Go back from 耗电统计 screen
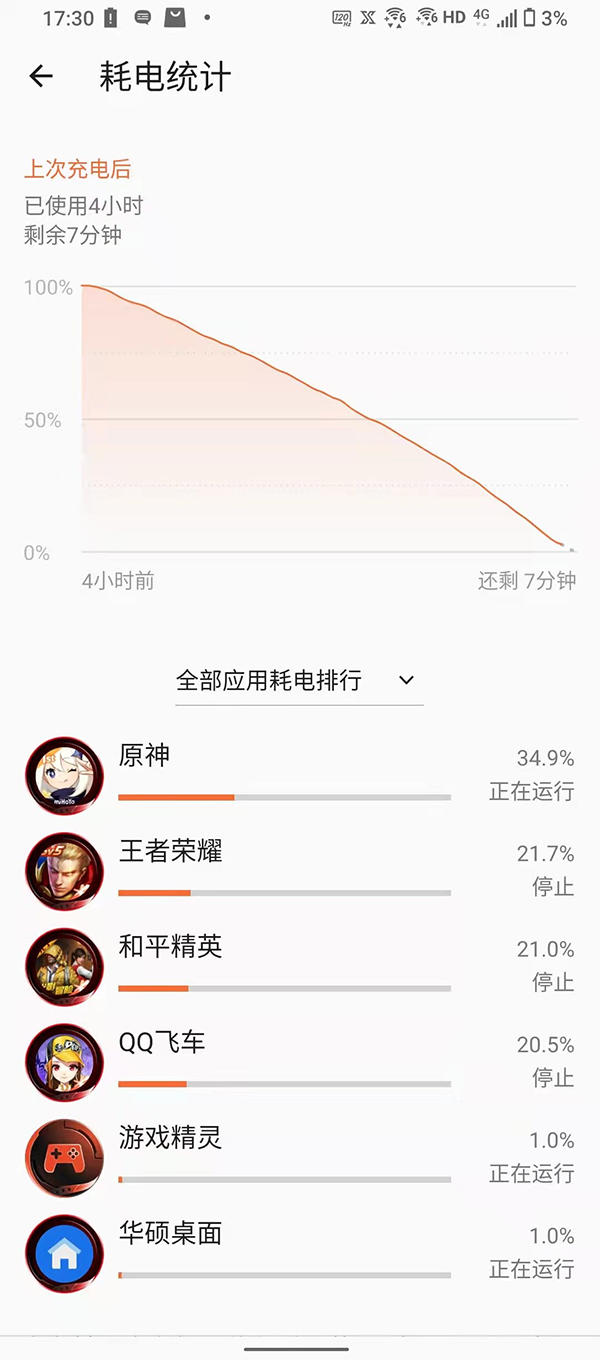 pos(41,77)
